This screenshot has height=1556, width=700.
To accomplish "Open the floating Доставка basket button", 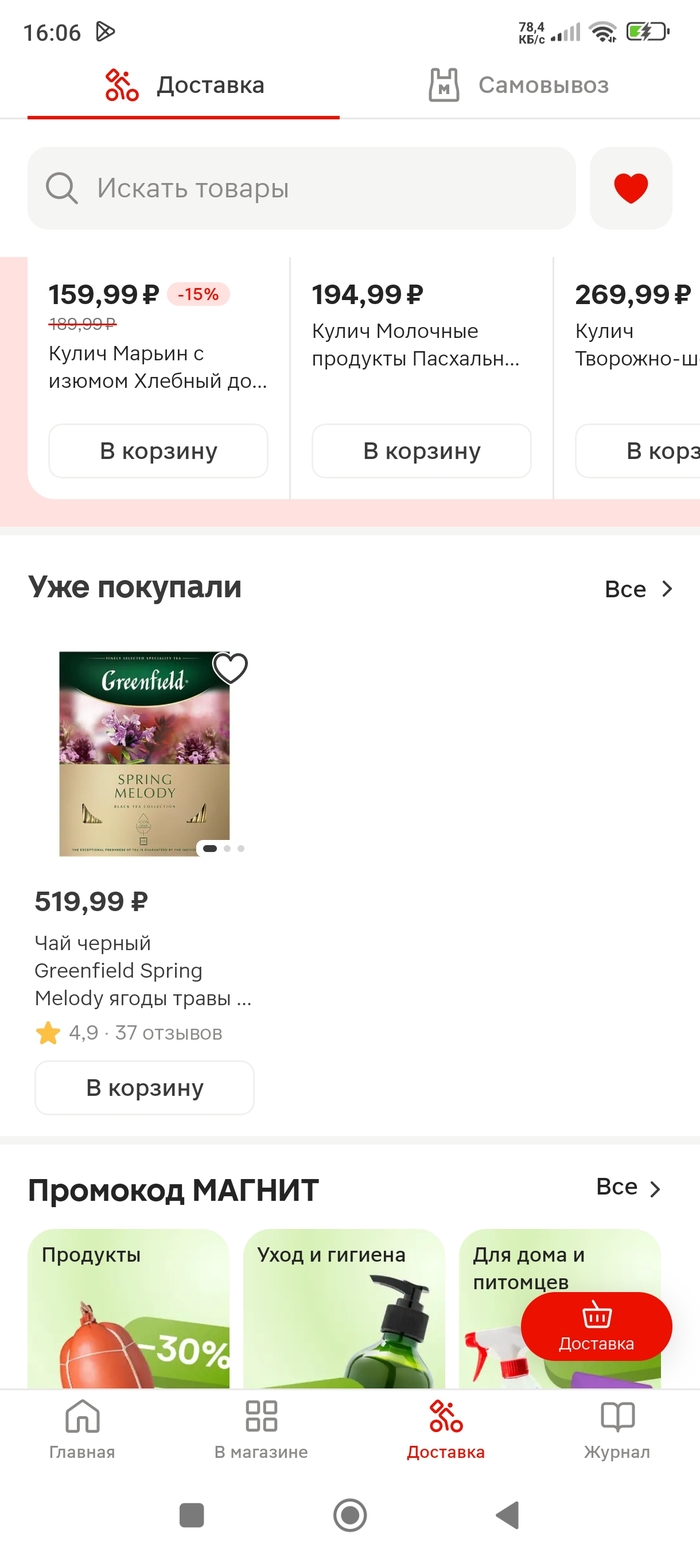I will point(596,1327).
